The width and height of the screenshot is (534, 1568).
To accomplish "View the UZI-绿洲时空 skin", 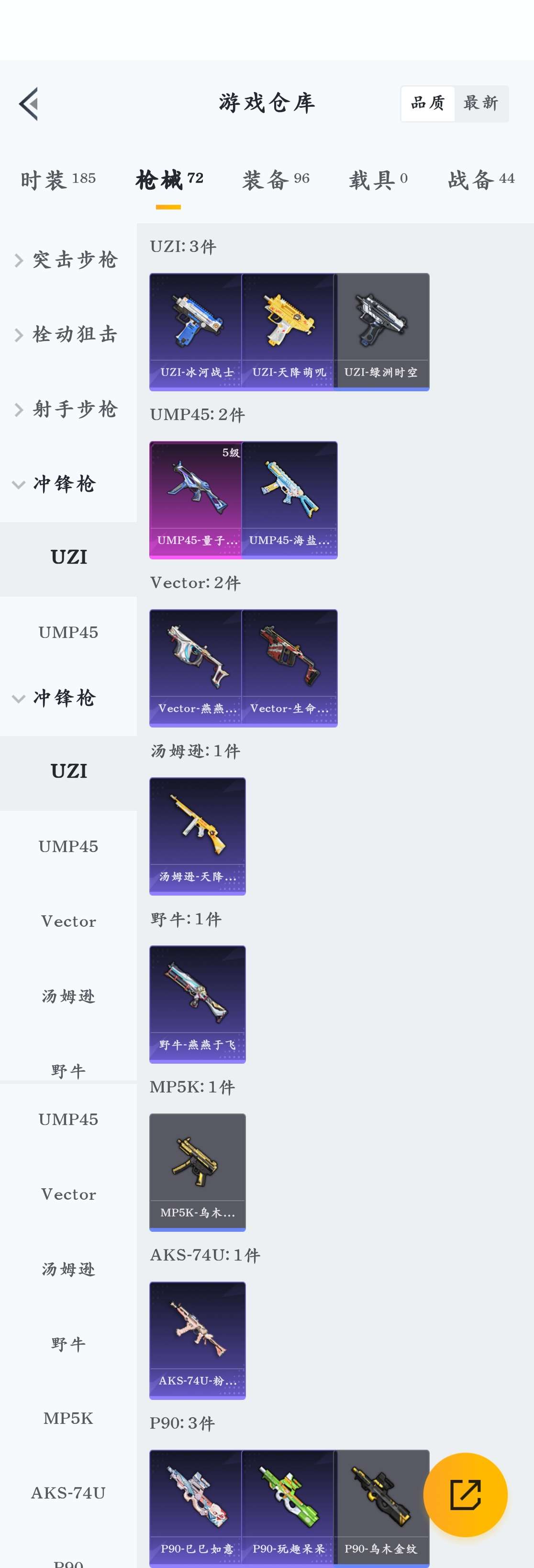I will [x=381, y=331].
